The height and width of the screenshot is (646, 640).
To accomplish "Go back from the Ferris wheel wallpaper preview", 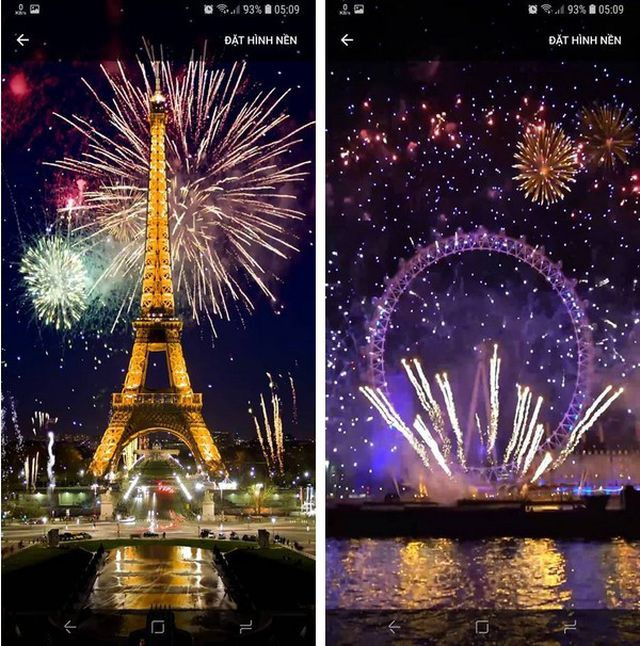I will point(347,40).
